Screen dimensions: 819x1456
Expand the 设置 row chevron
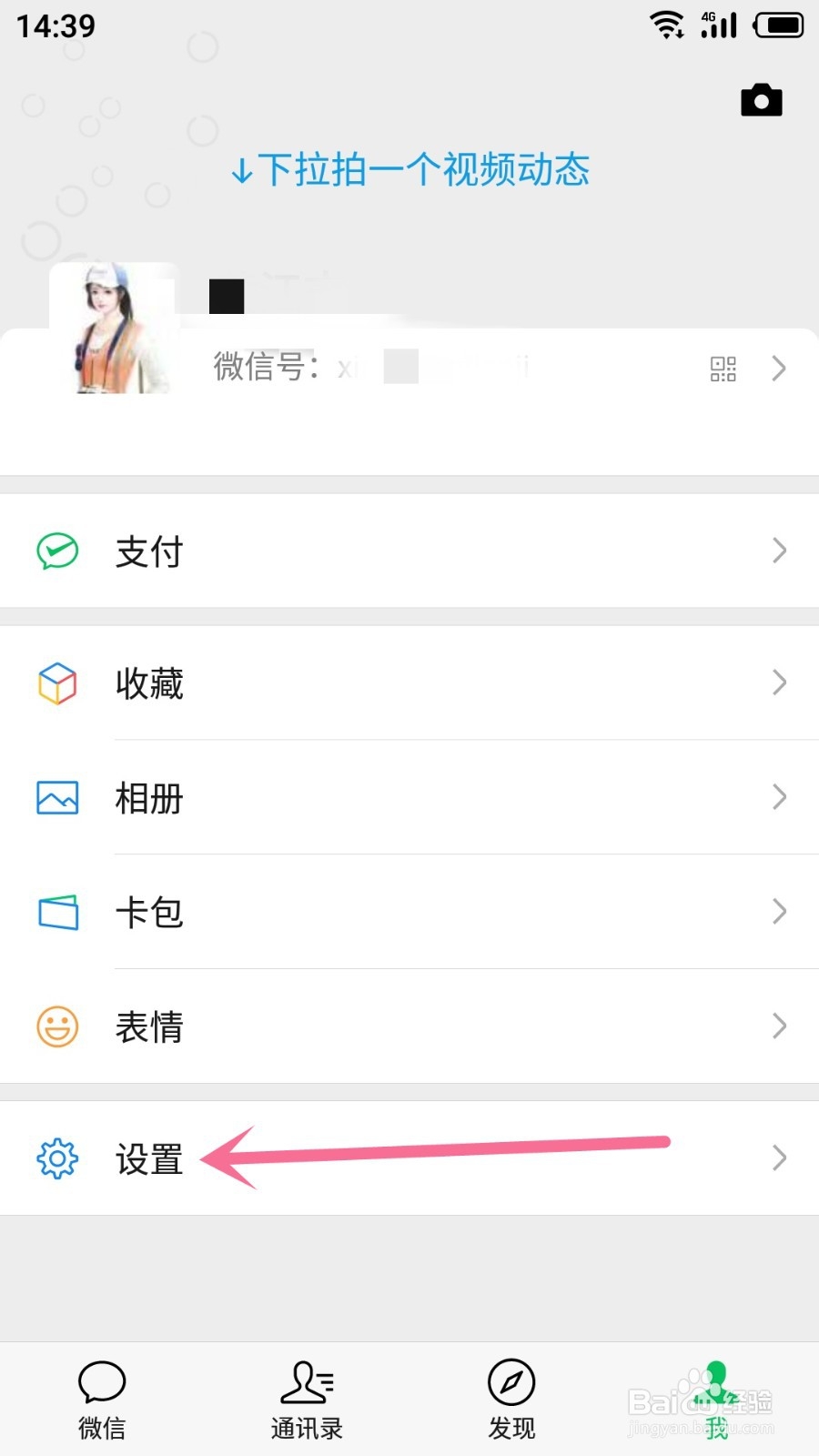point(779,1159)
